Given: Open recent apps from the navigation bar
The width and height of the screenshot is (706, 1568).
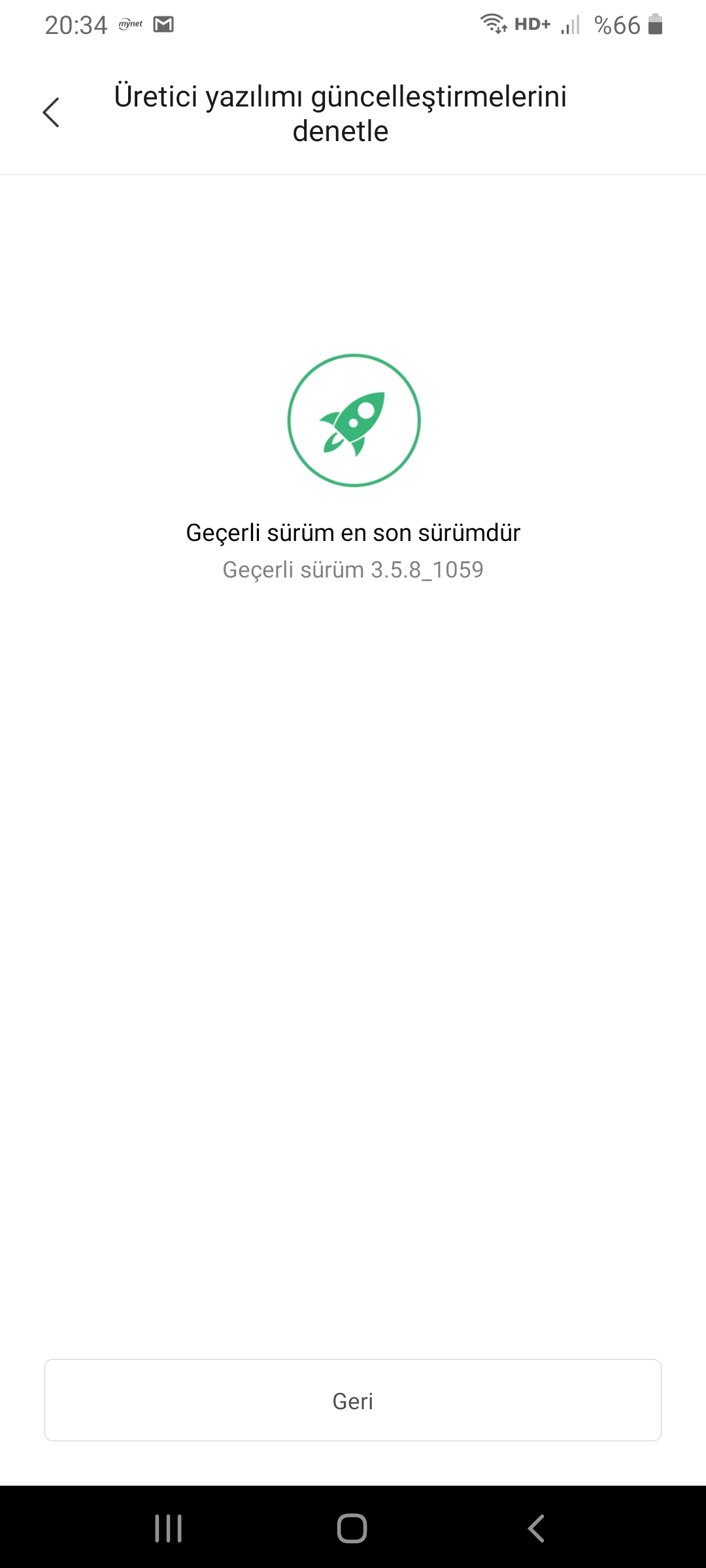Looking at the screenshot, I should coord(168,1529).
